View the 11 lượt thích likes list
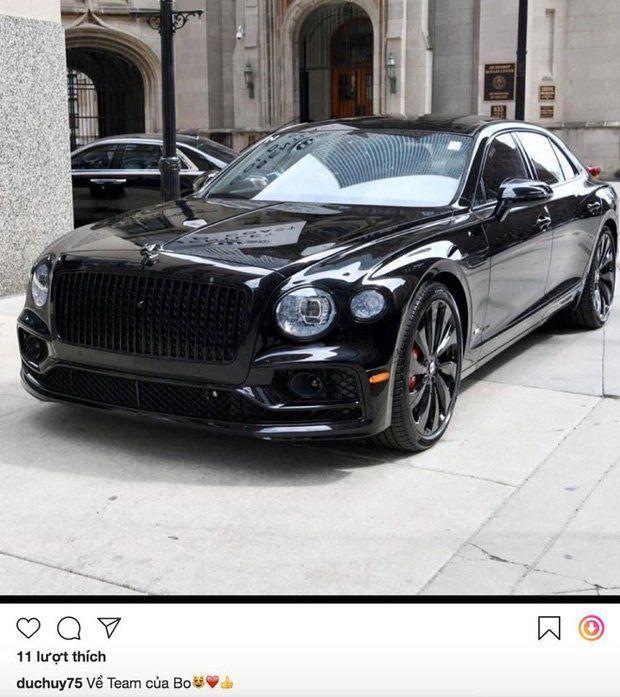Image resolution: width=620 pixels, height=697 pixels. pyautogui.click(x=61, y=657)
